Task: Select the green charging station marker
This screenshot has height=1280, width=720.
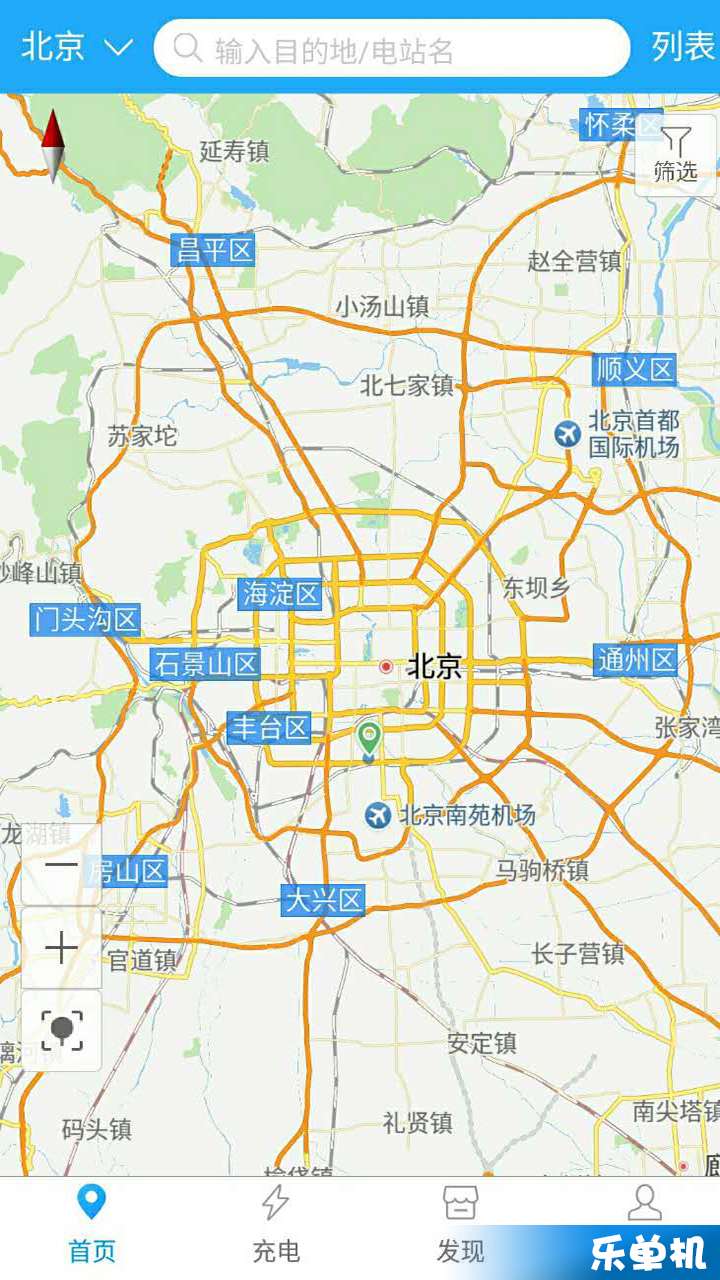Action: [369, 738]
